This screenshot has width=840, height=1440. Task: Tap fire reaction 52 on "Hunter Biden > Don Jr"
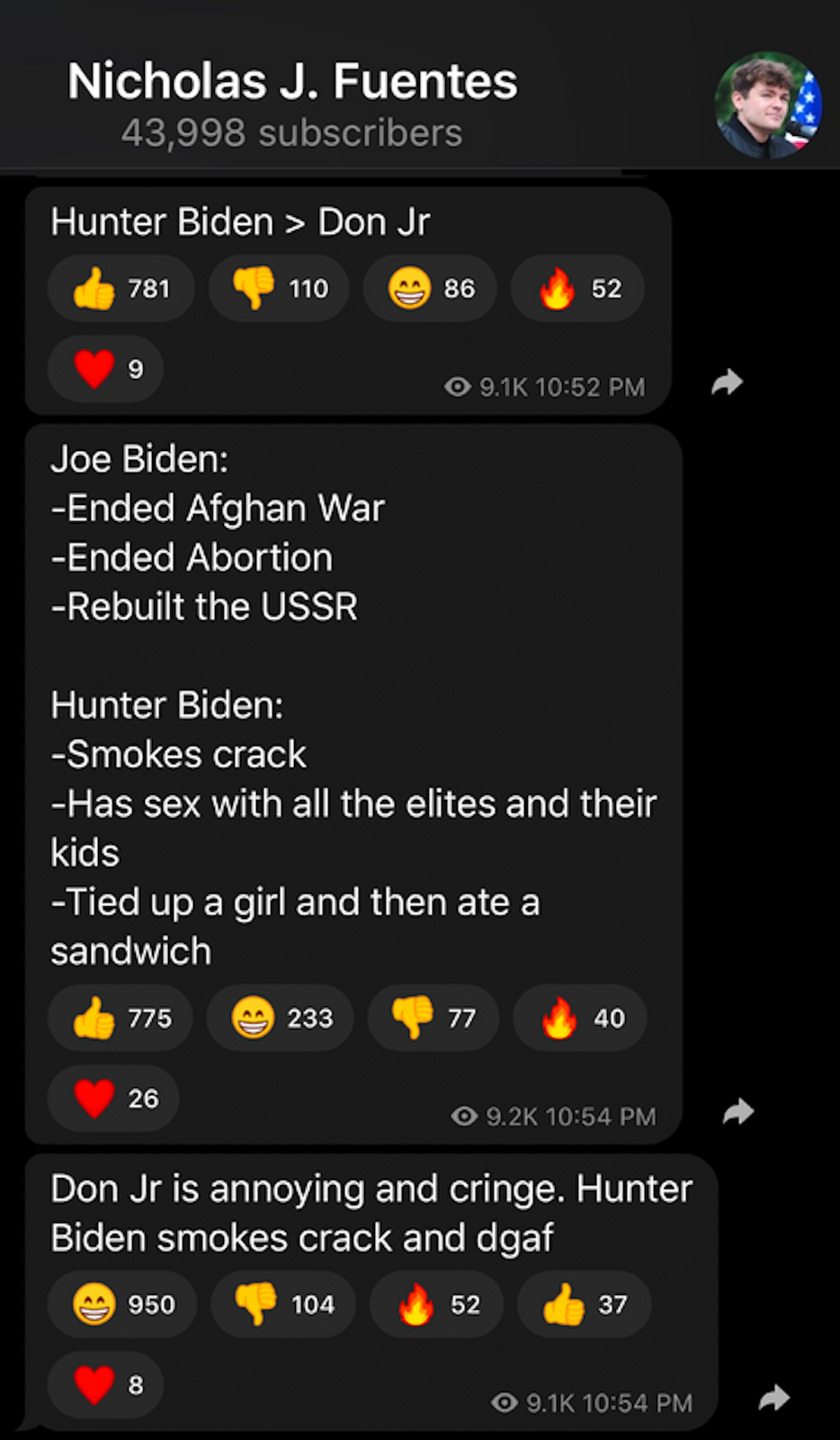(x=577, y=289)
